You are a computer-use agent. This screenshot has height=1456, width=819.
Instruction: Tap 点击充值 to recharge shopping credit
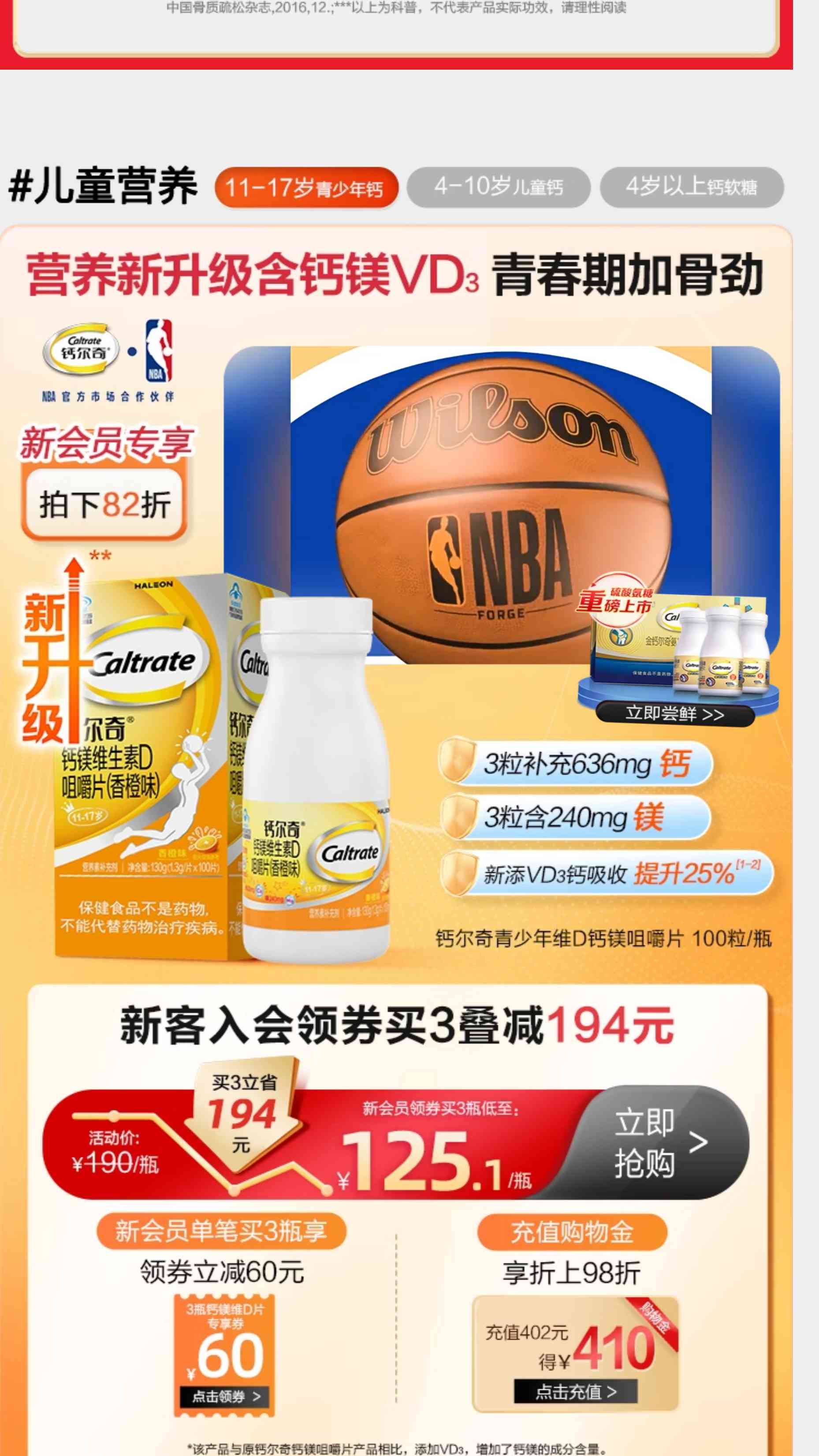[575, 1391]
